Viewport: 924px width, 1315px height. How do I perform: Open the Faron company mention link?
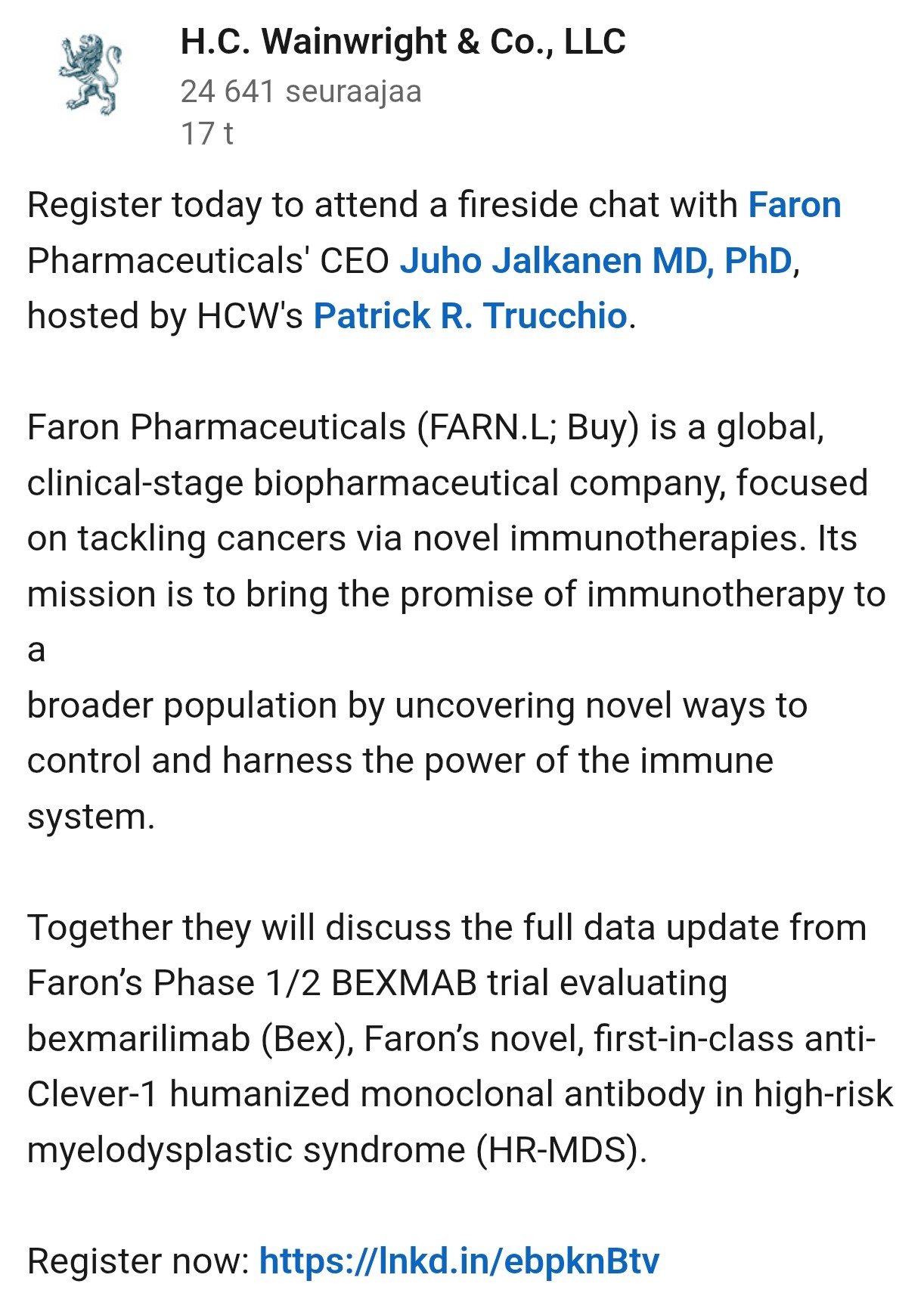coord(794,205)
